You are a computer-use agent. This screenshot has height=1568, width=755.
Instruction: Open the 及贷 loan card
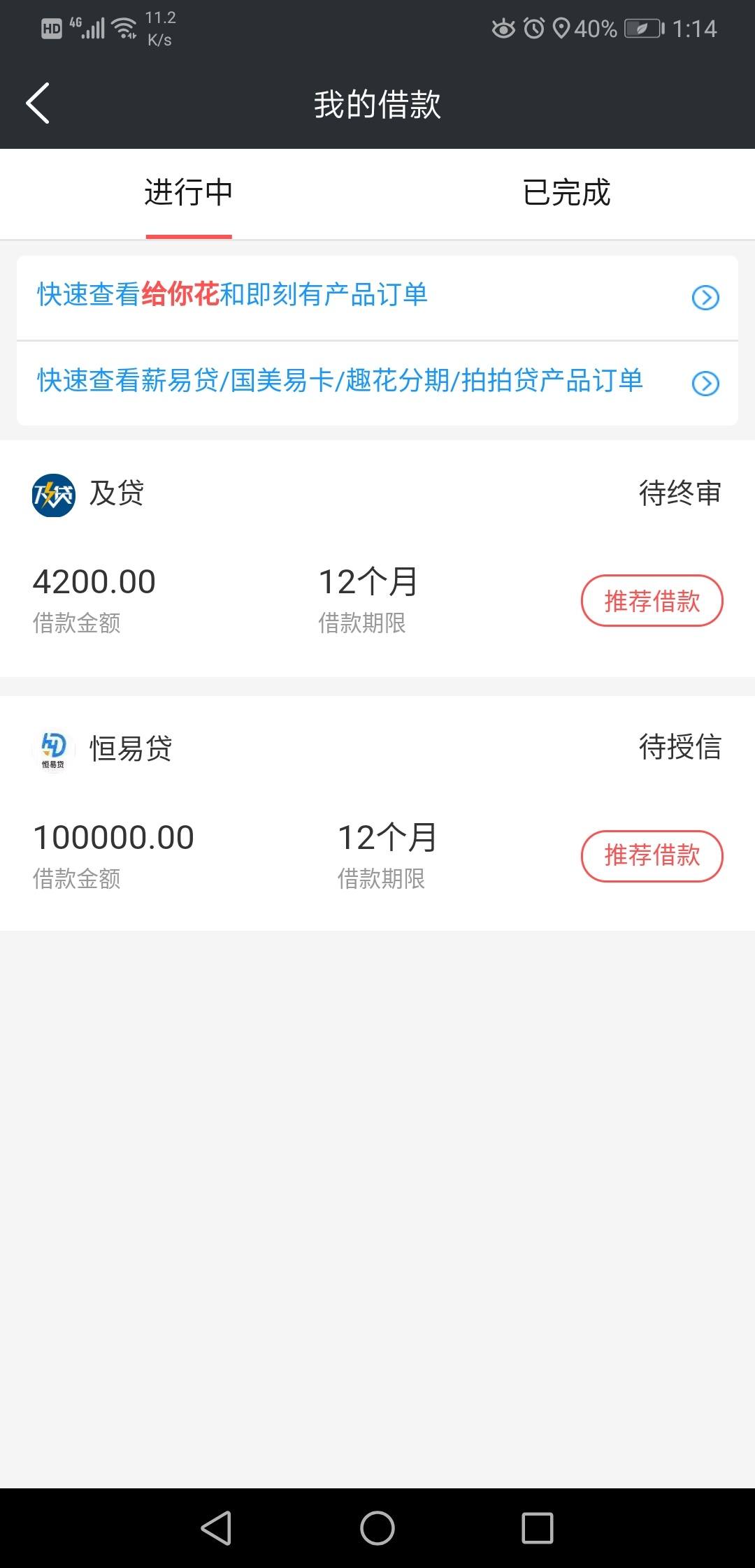tap(377, 558)
